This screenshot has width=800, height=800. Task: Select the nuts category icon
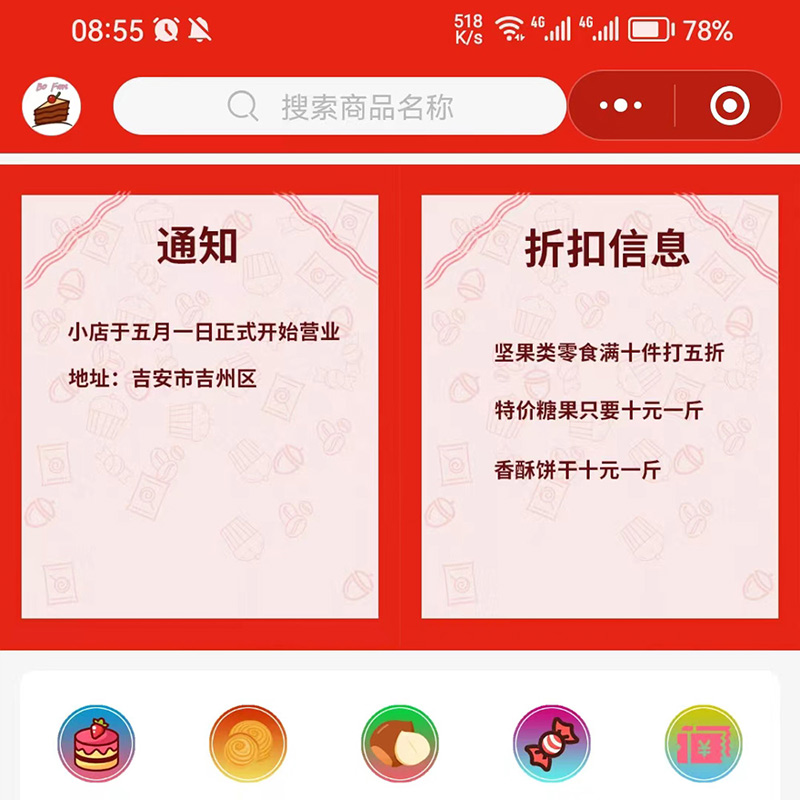click(x=400, y=744)
